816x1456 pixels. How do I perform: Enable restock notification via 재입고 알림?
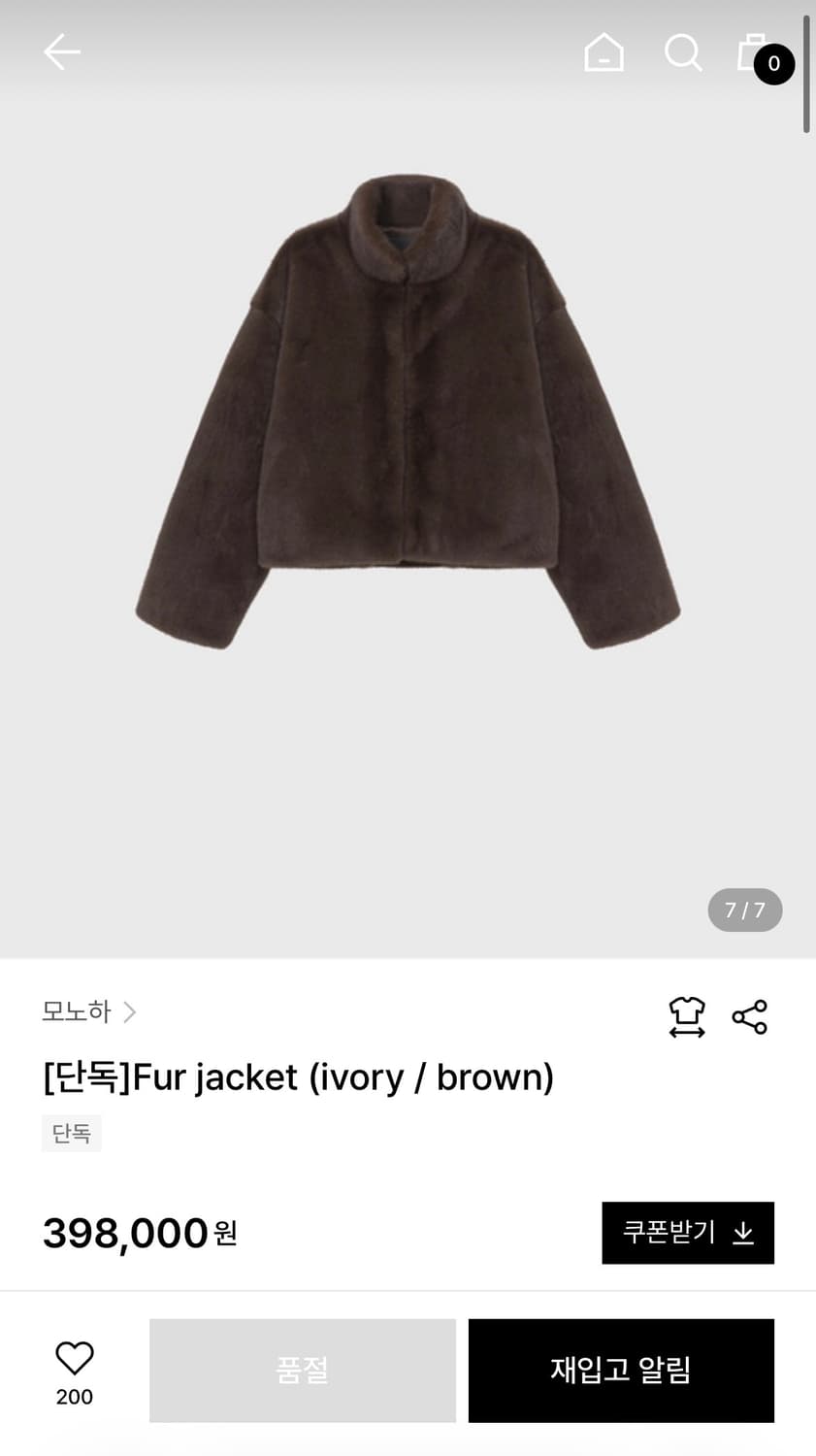point(621,1371)
